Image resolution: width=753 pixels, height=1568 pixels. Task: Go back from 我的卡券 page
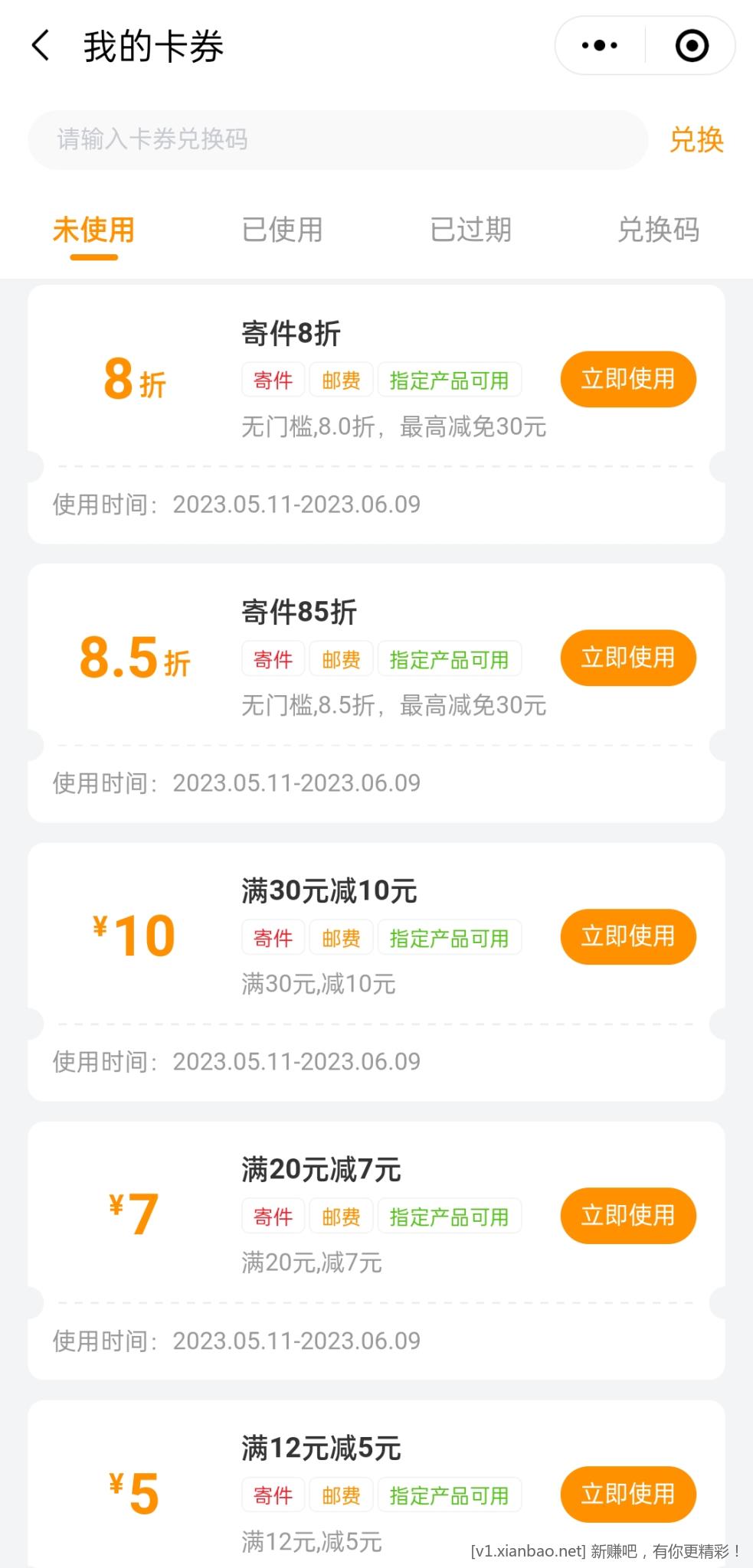coord(41,46)
